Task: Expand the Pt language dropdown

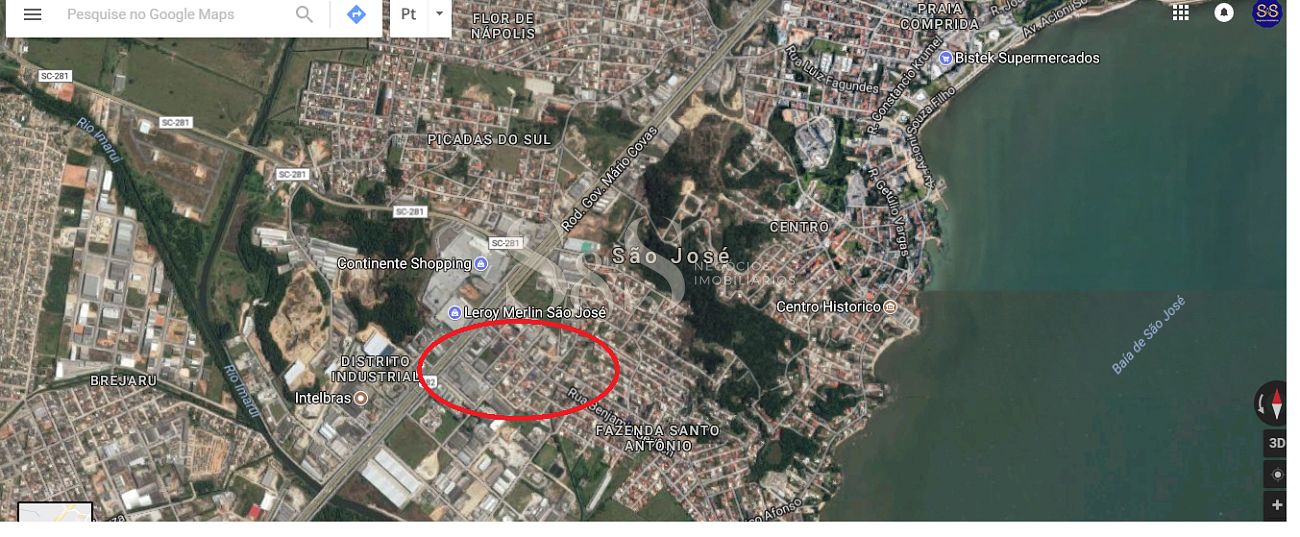Action: click(x=439, y=15)
